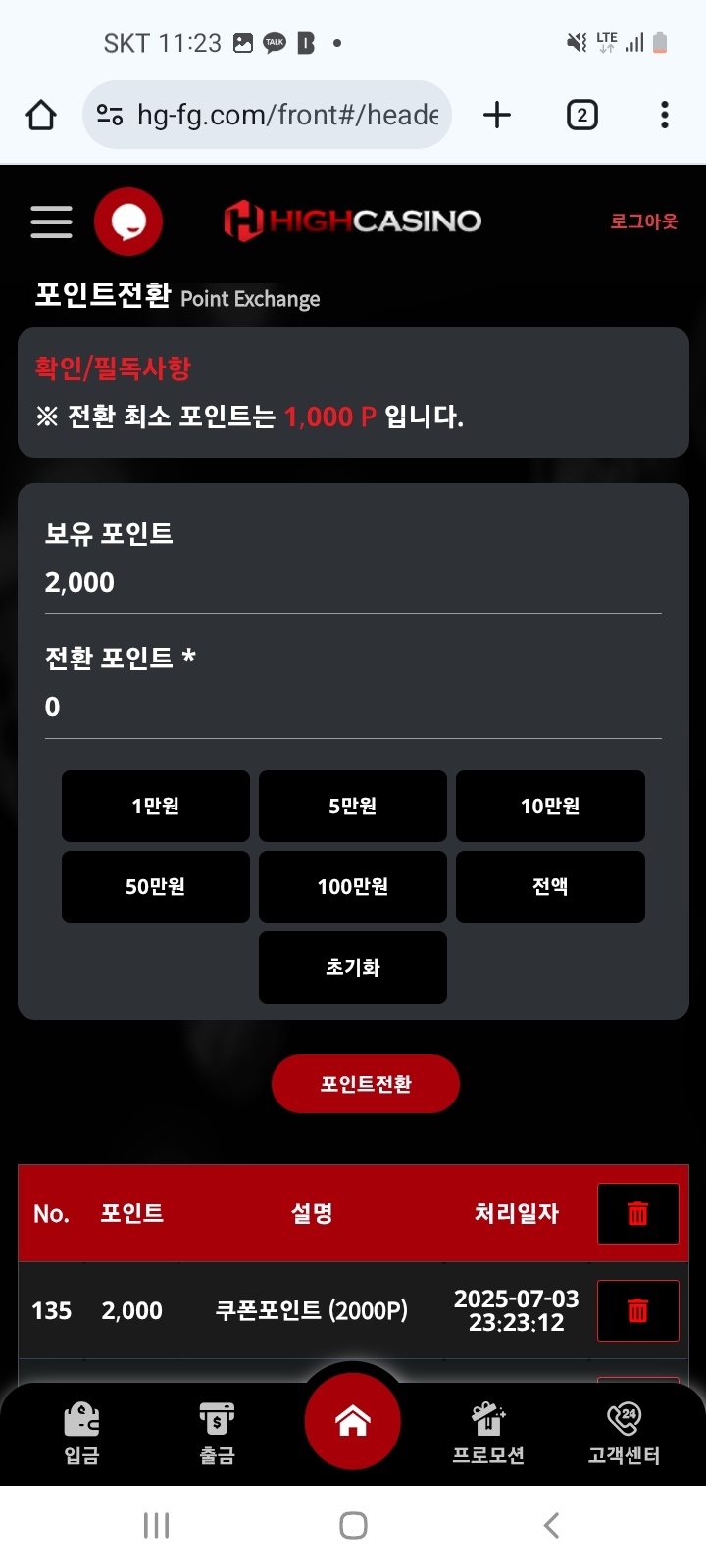706x1568 pixels.
Task: Go to home via the red center button
Action: (x=353, y=1420)
